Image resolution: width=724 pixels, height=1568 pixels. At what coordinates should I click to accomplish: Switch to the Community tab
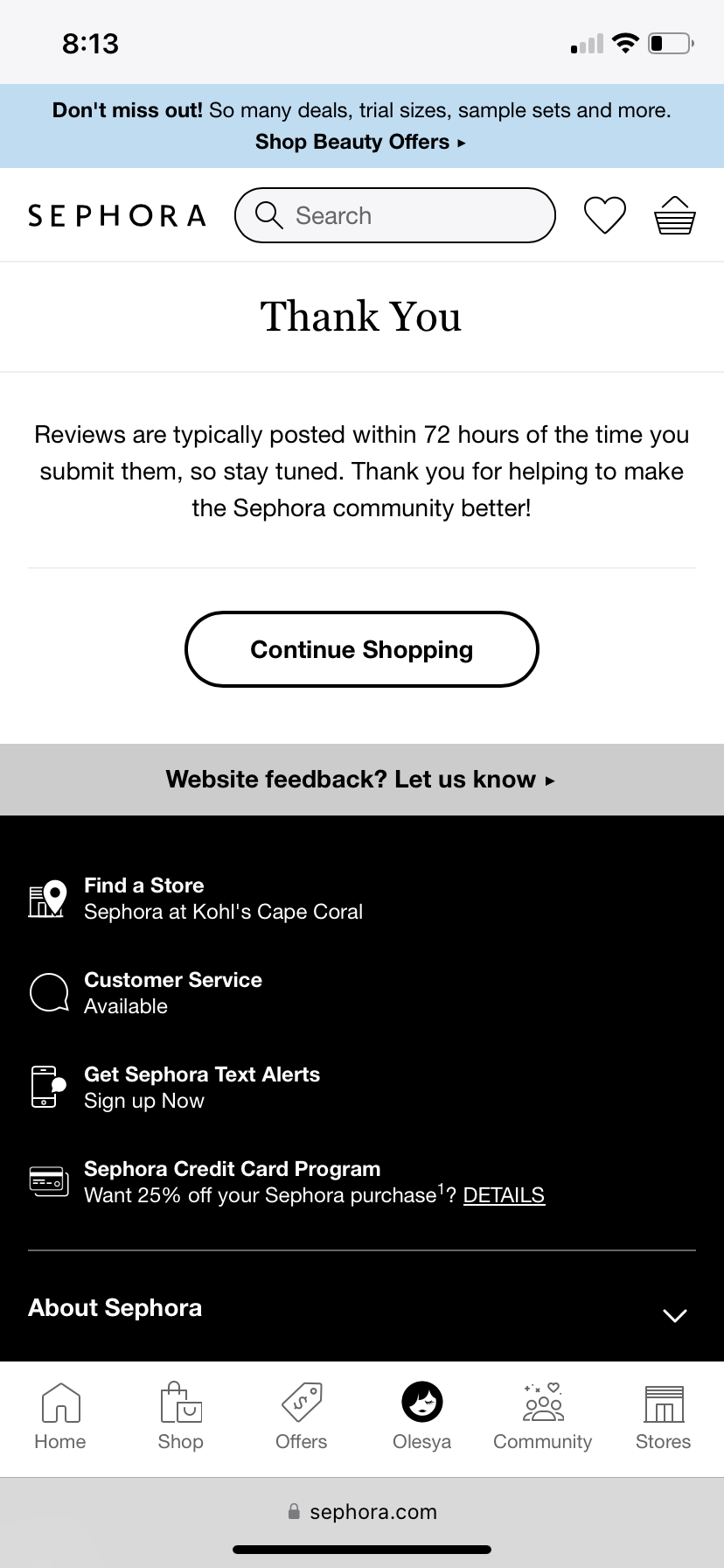click(x=542, y=1417)
